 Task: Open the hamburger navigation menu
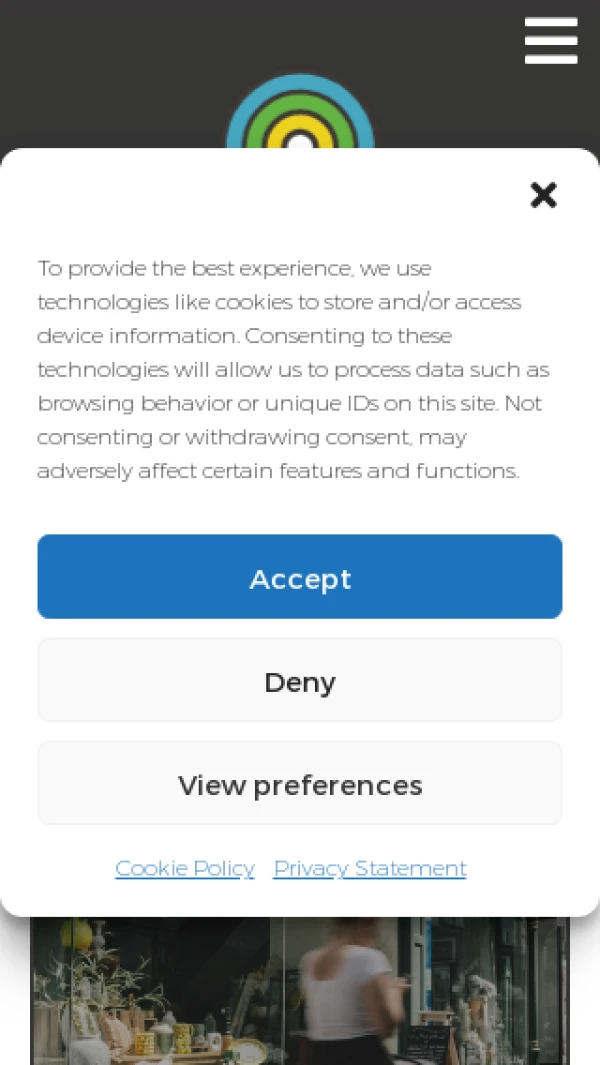click(551, 41)
